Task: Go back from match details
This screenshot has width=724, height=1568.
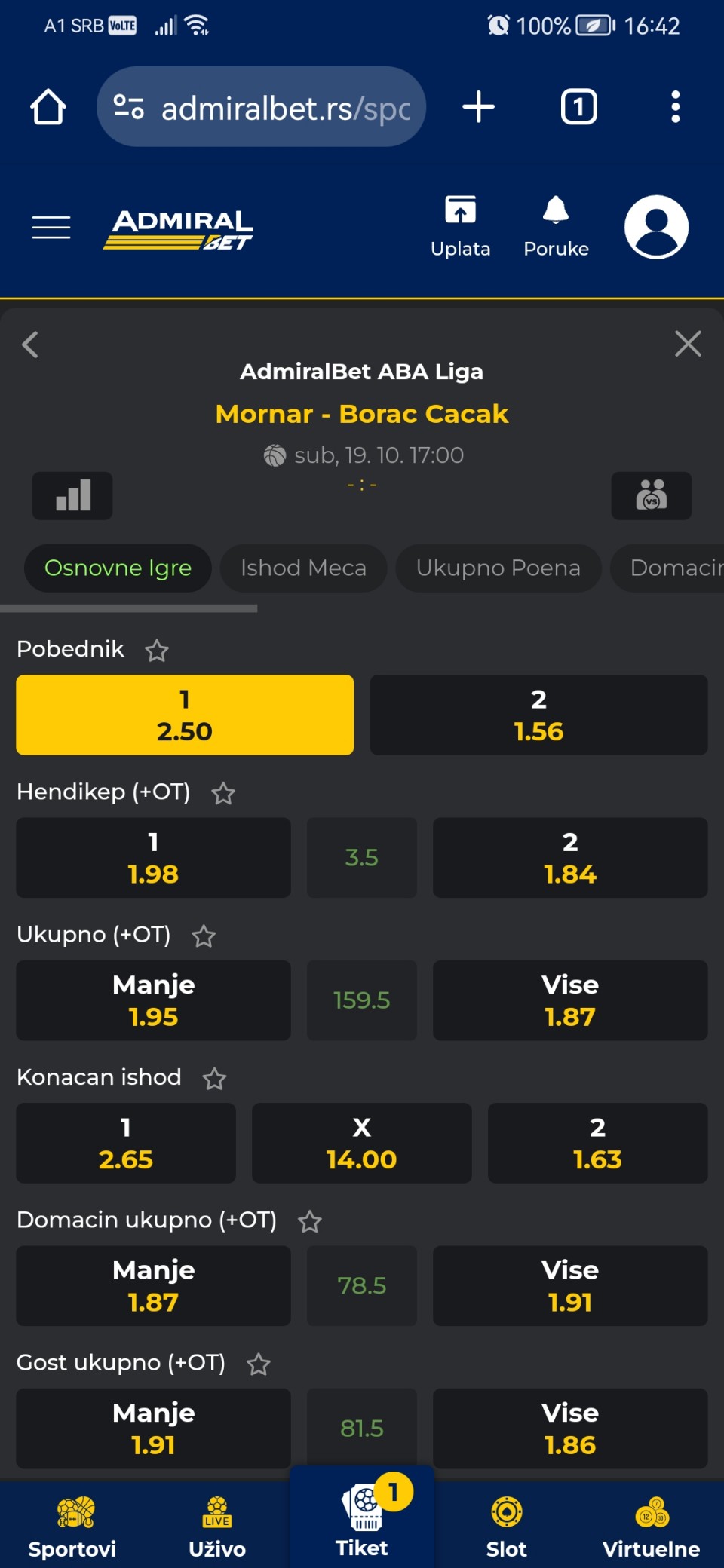Action: [x=30, y=345]
